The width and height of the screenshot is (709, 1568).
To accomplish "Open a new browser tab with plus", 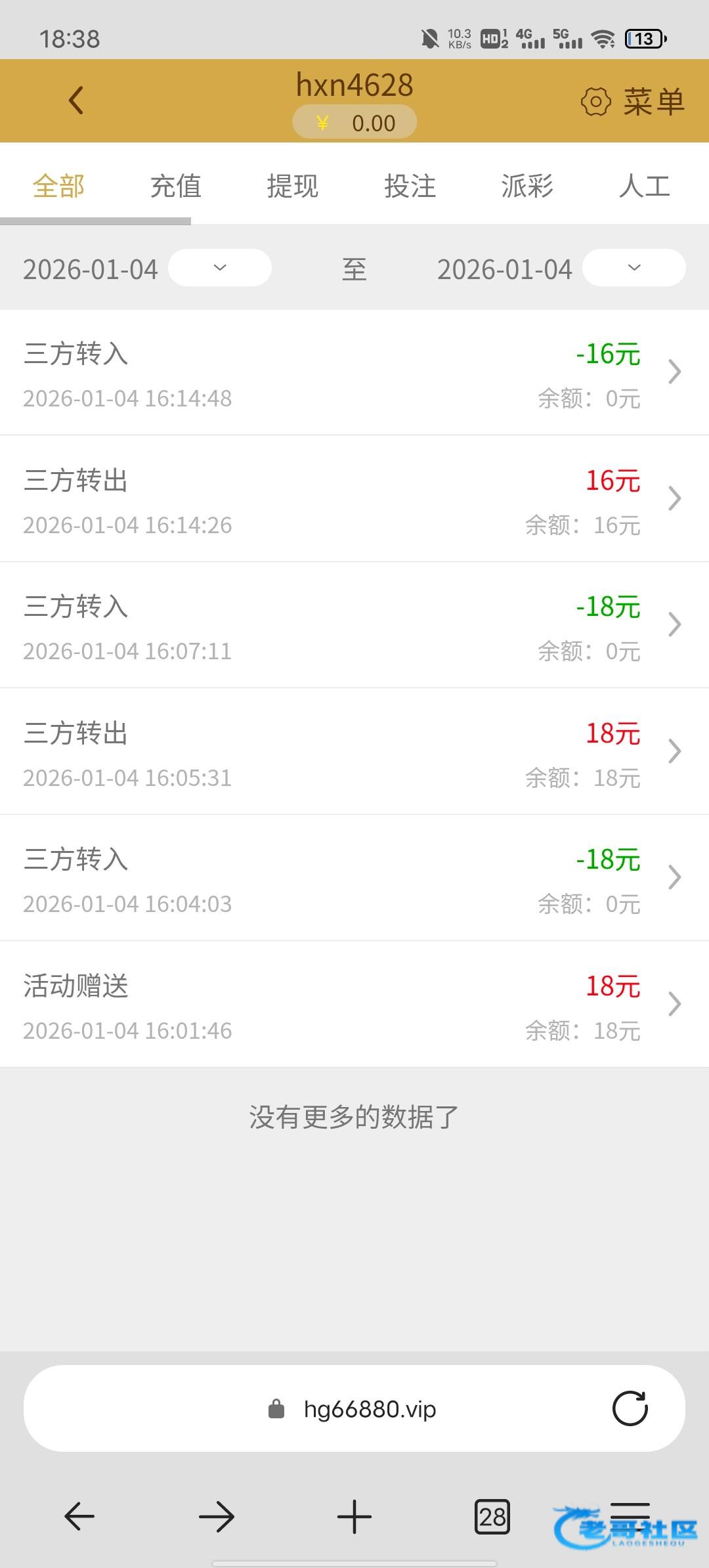I will click(354, 1517).
